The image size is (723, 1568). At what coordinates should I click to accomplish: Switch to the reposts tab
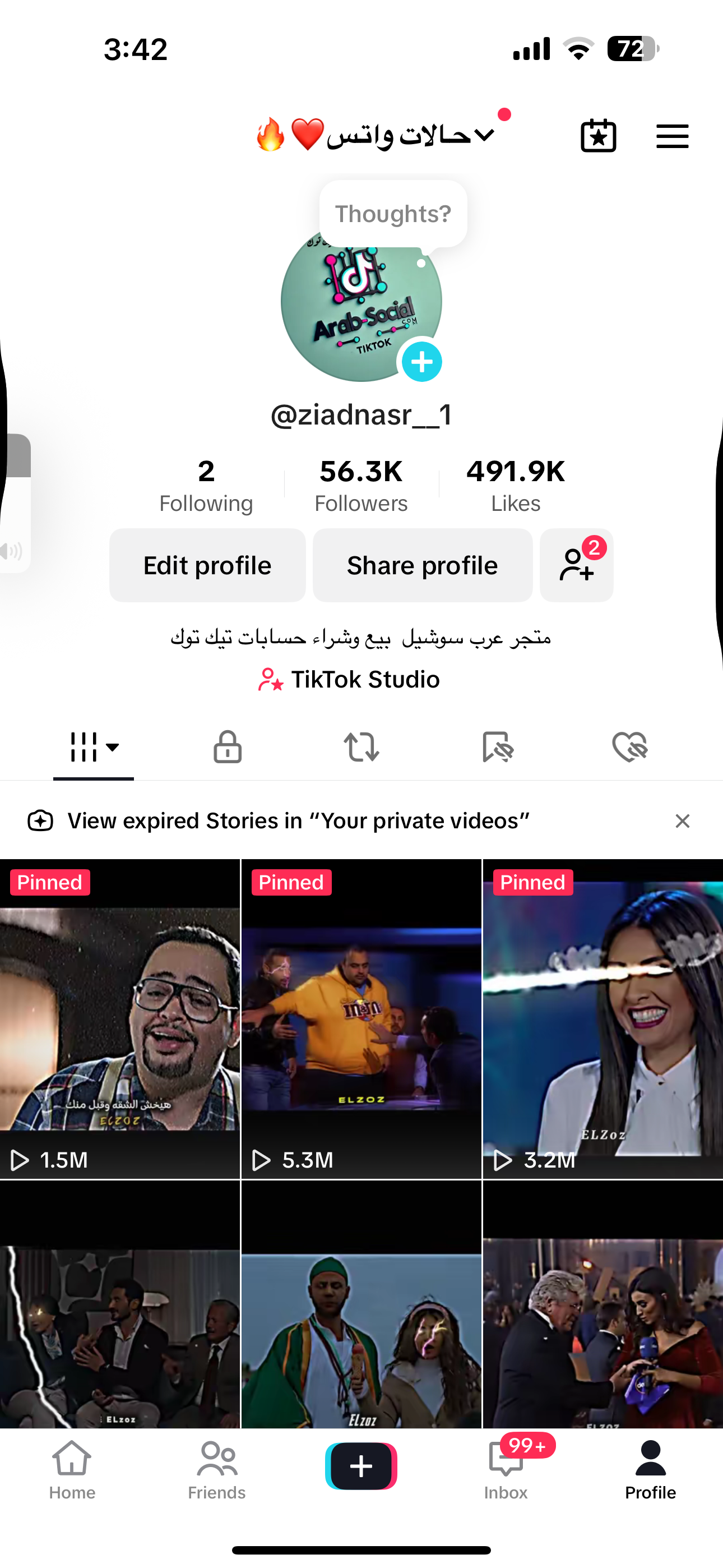[x=361, y=747]
